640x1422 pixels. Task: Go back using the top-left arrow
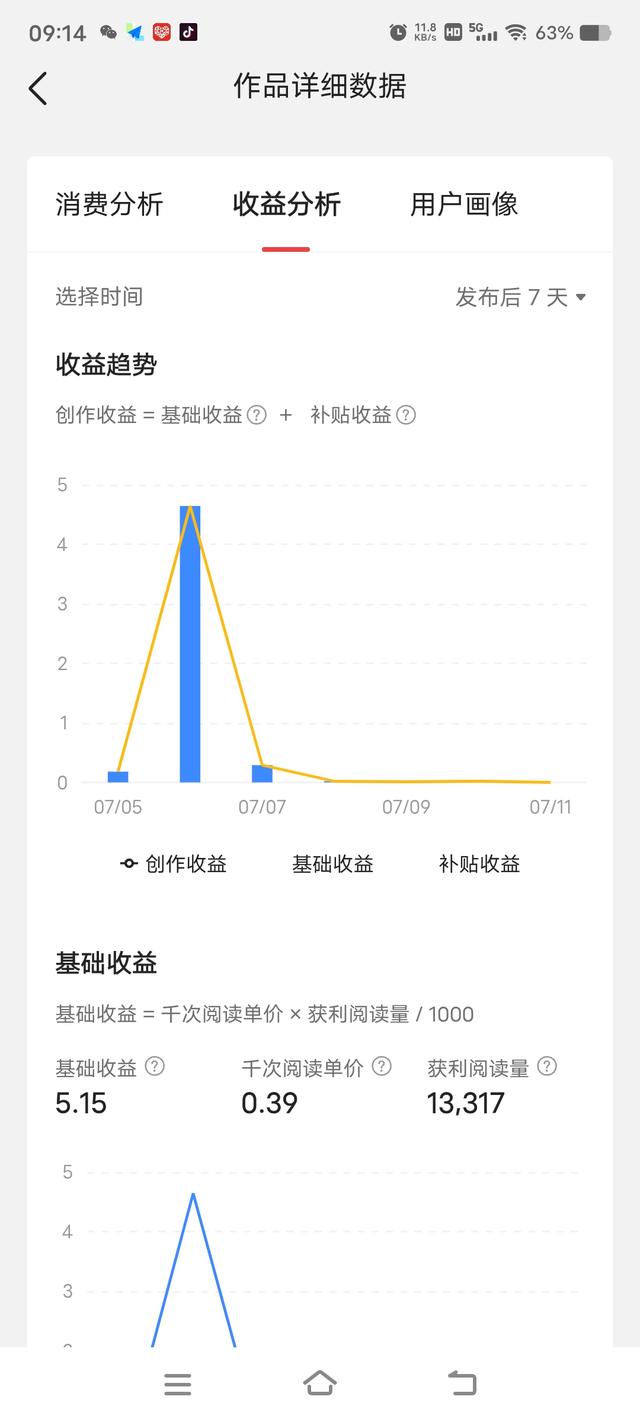pos(38,88)
